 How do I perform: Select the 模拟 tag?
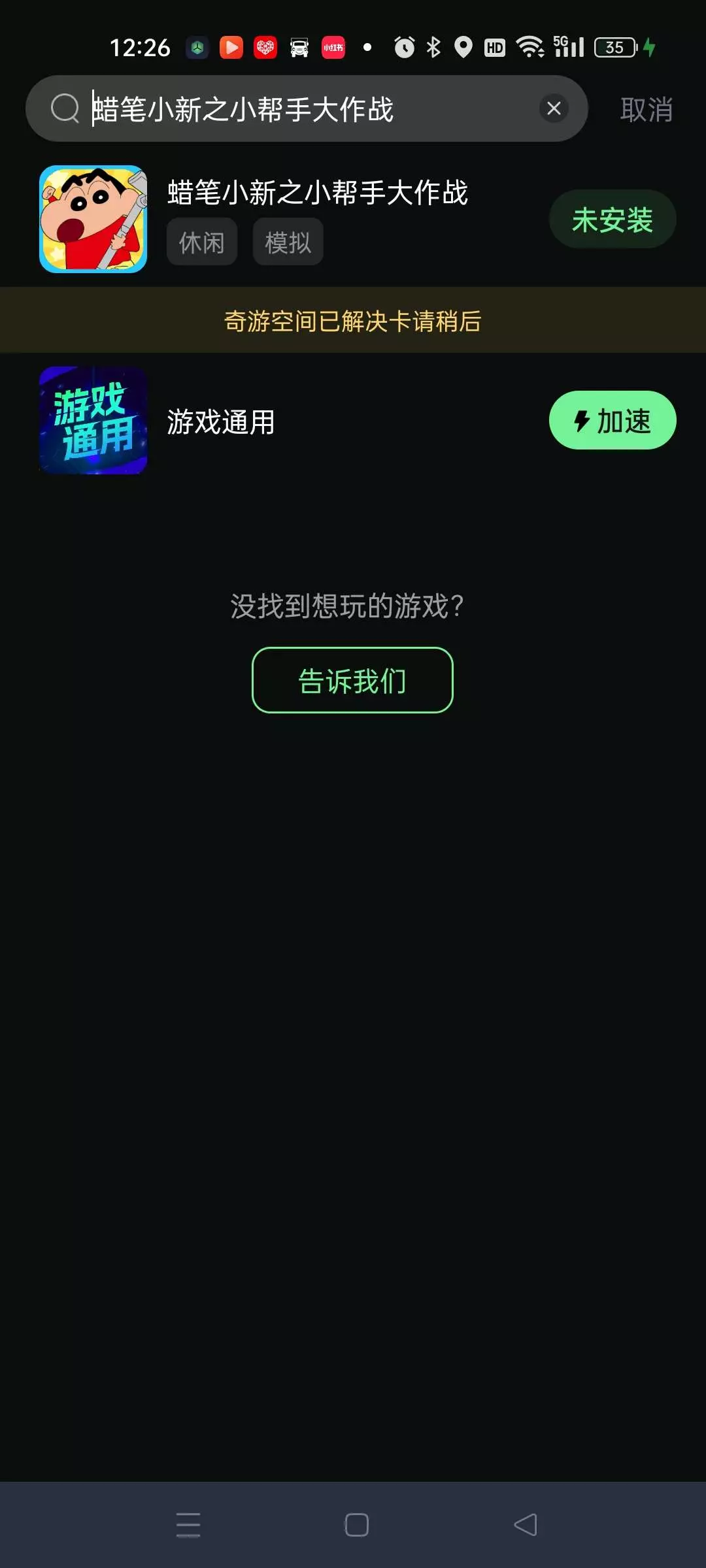(x=288, y=242)
